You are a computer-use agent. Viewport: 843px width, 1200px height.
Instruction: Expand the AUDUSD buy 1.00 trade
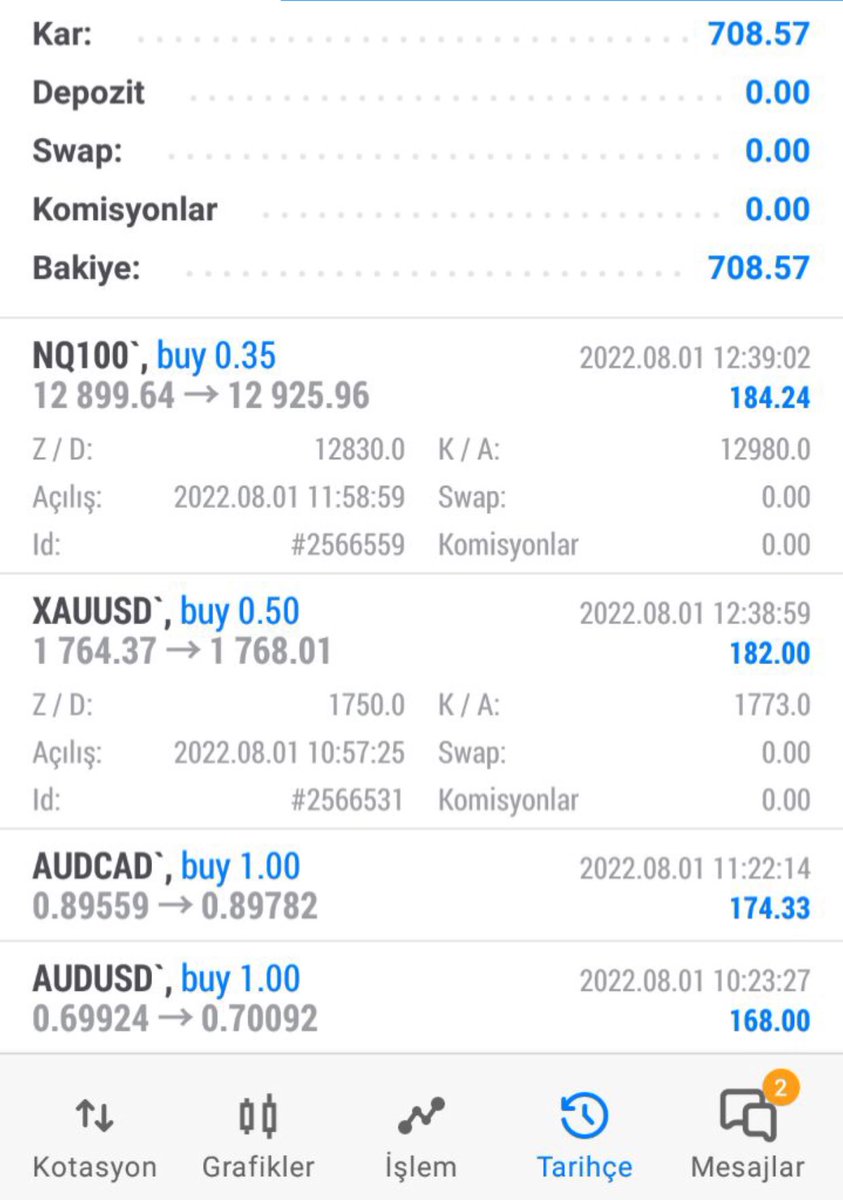pos(421,998)
